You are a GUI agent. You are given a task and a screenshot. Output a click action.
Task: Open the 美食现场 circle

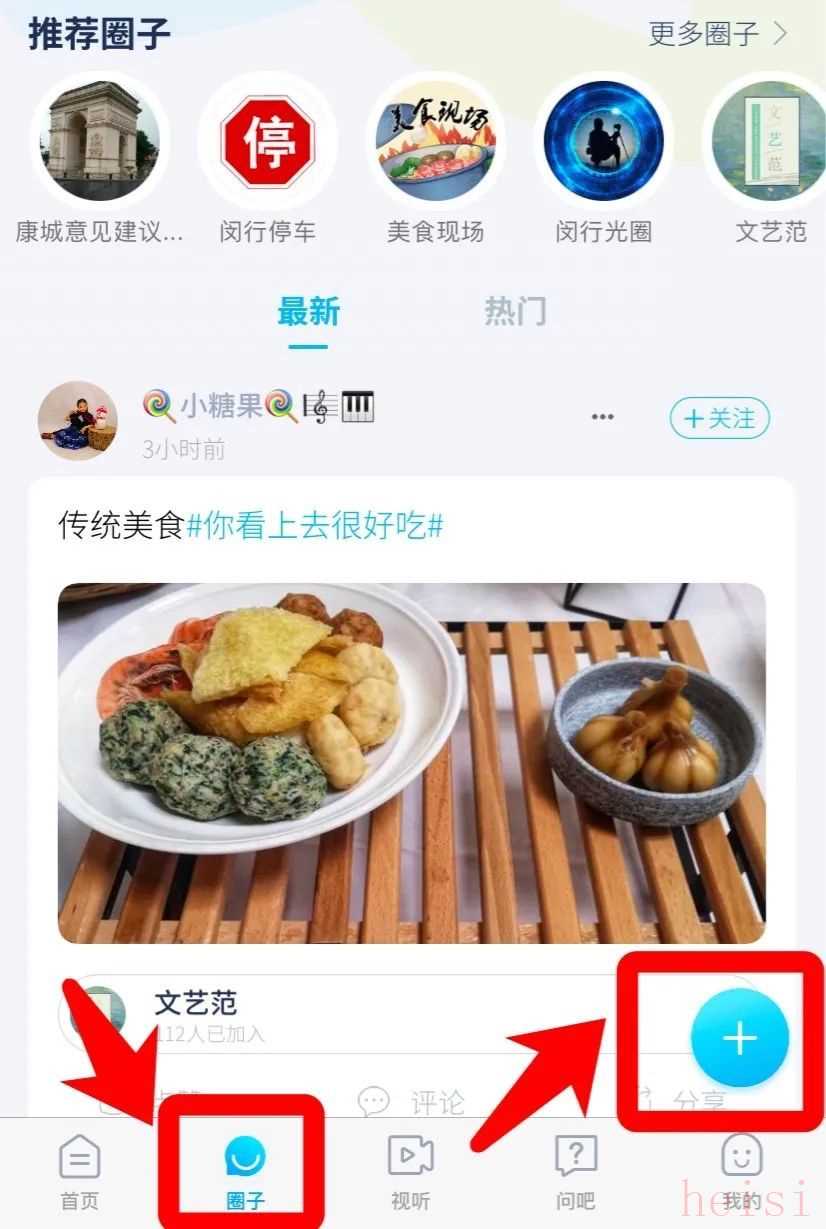coord(435,141)
